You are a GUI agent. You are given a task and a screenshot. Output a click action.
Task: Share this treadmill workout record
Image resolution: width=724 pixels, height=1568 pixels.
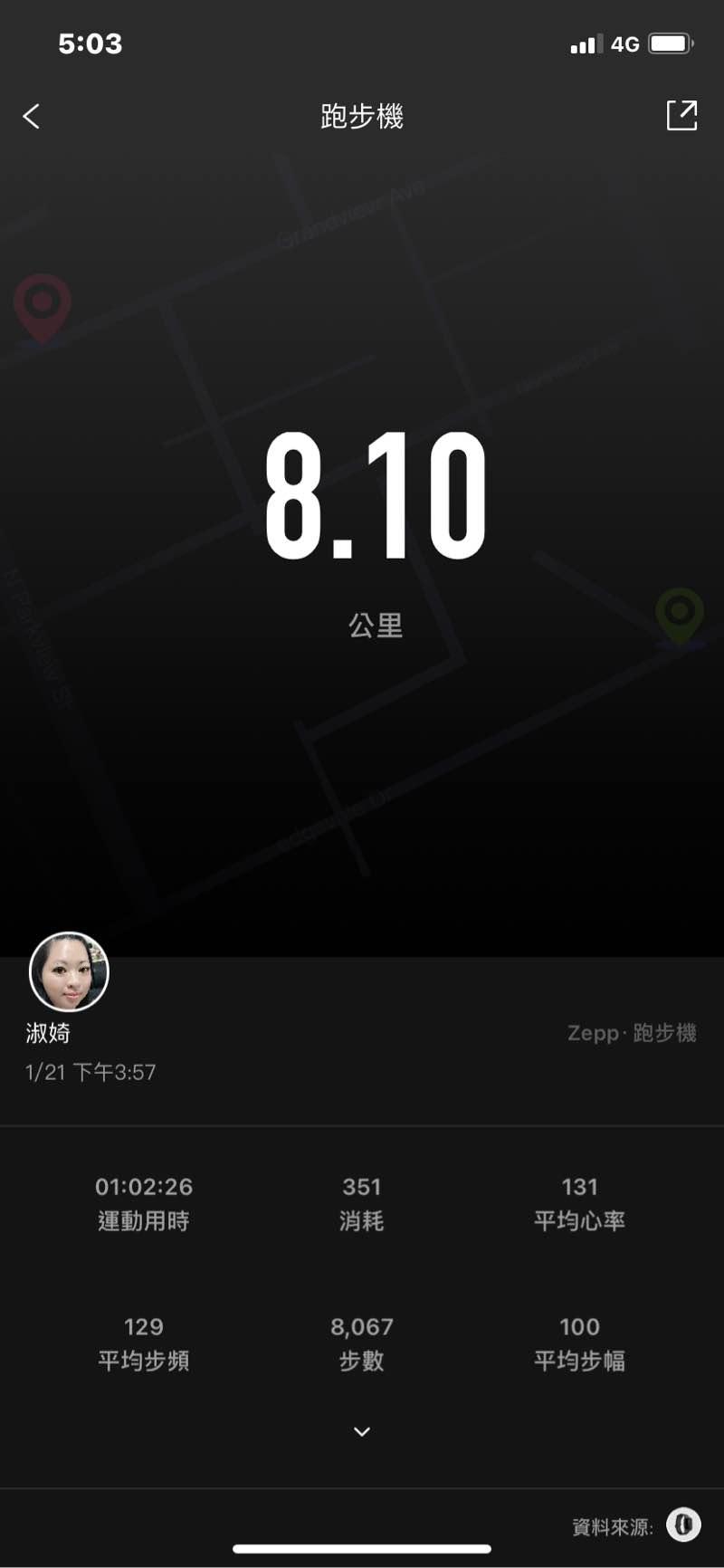[x=681, y=116]
